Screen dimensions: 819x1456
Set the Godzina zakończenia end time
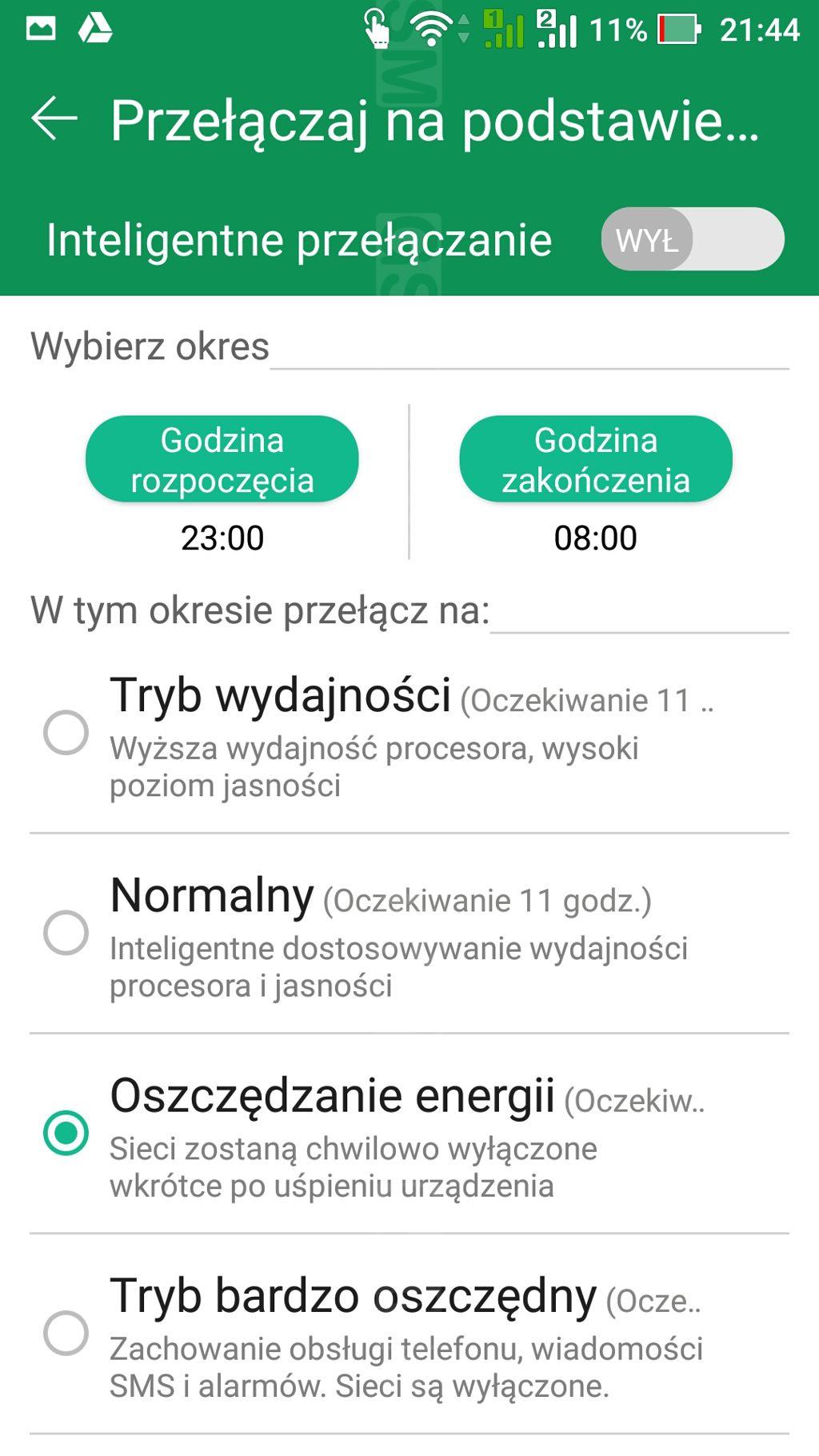596,459
